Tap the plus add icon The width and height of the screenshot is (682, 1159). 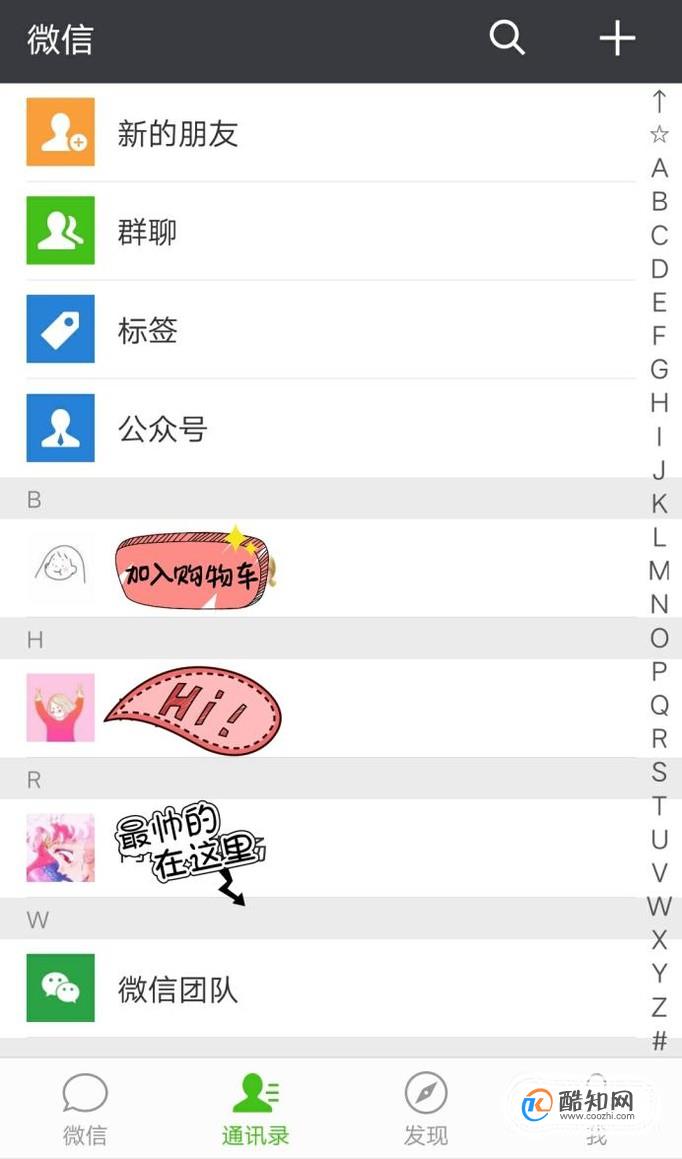pos(617,39)
